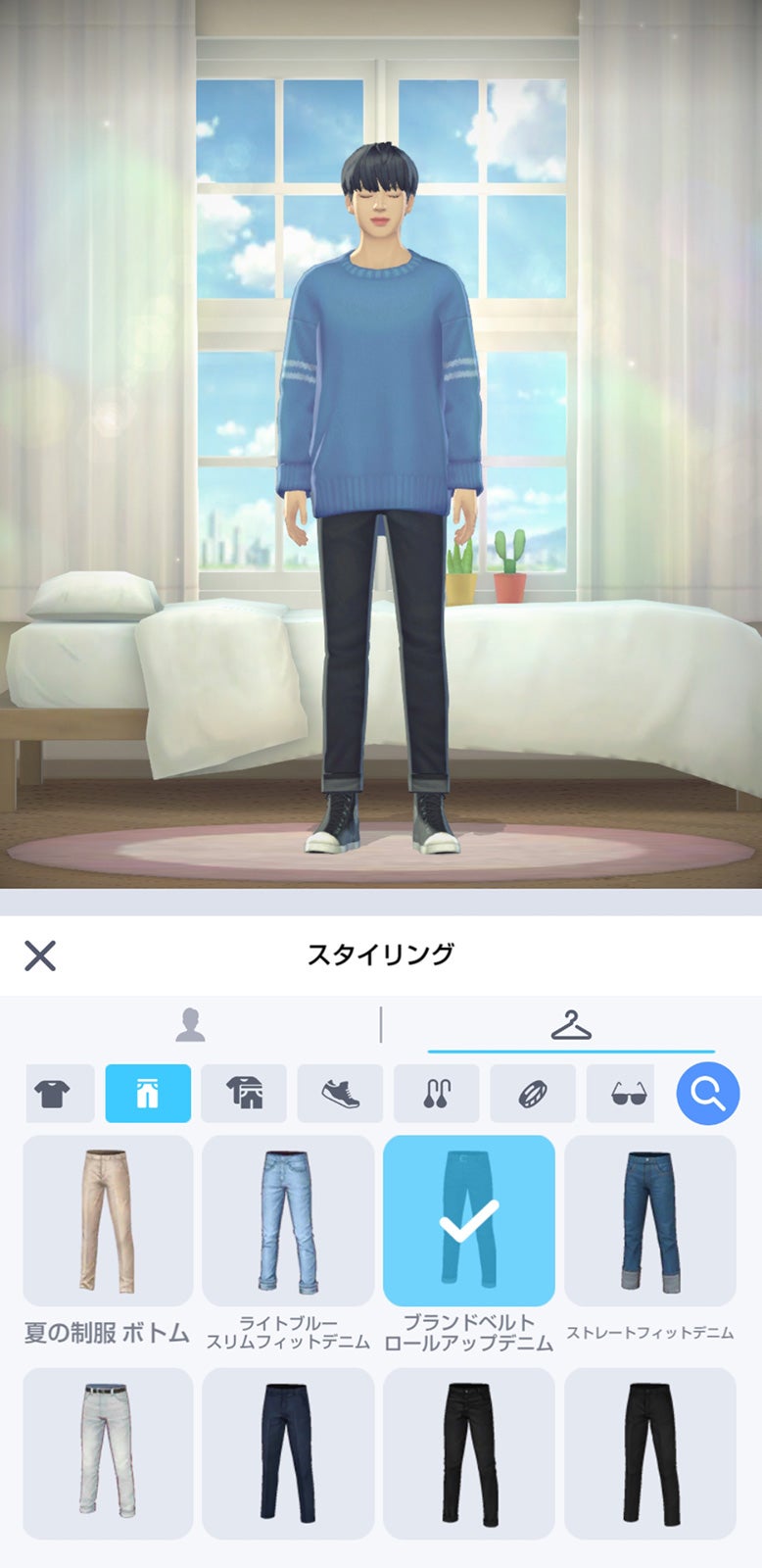Viewport: 762px width, 1568px height.
Task: Switch to the clothes hanger tab
Action: tap(571, 1025)
